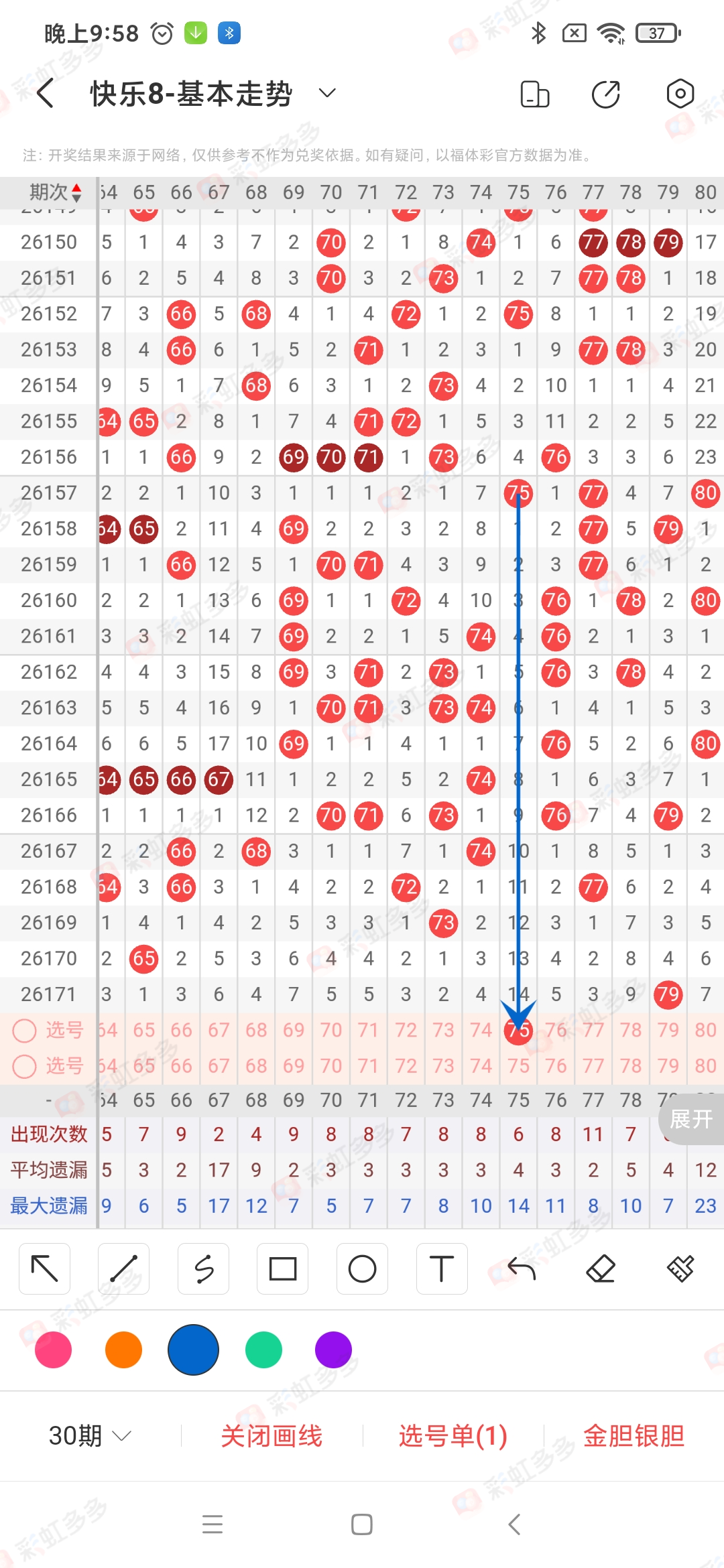724x1568 pixels.
Task: Open the 30期 period dropdown
Action: point(90,1435)
